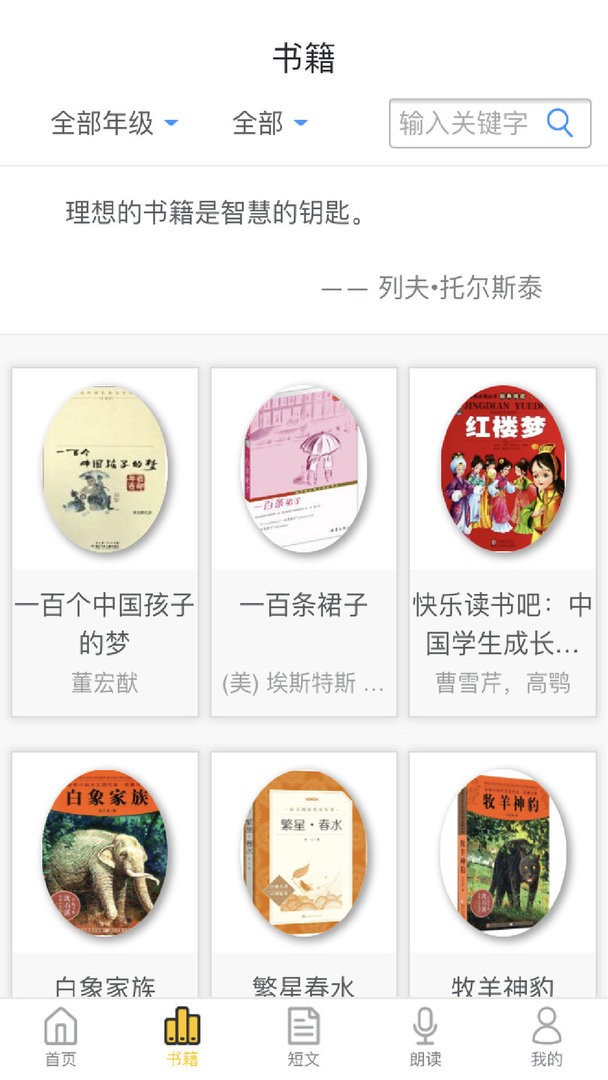Viewport: 608px width, 1080px height.
Task: Switch to the 书籍 tab
Action: (x=182, y=1038)
